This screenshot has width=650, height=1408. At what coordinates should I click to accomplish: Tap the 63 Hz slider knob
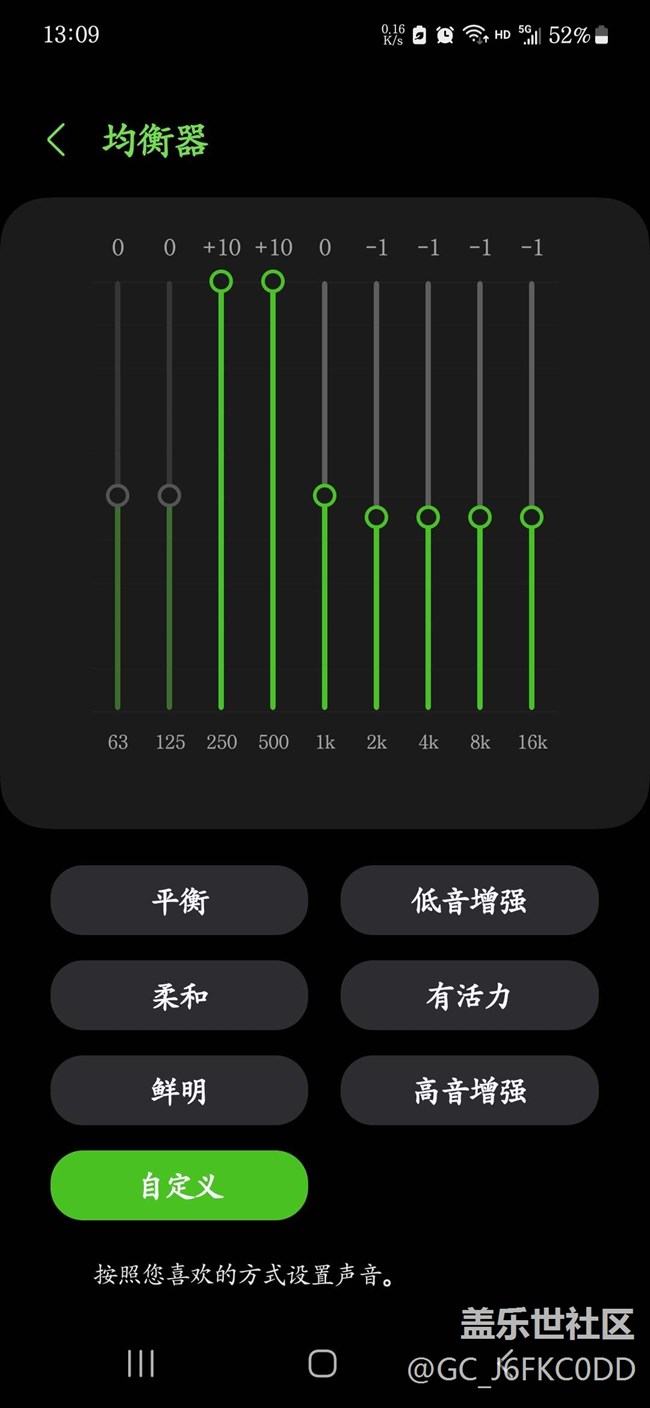pos(118,495)
